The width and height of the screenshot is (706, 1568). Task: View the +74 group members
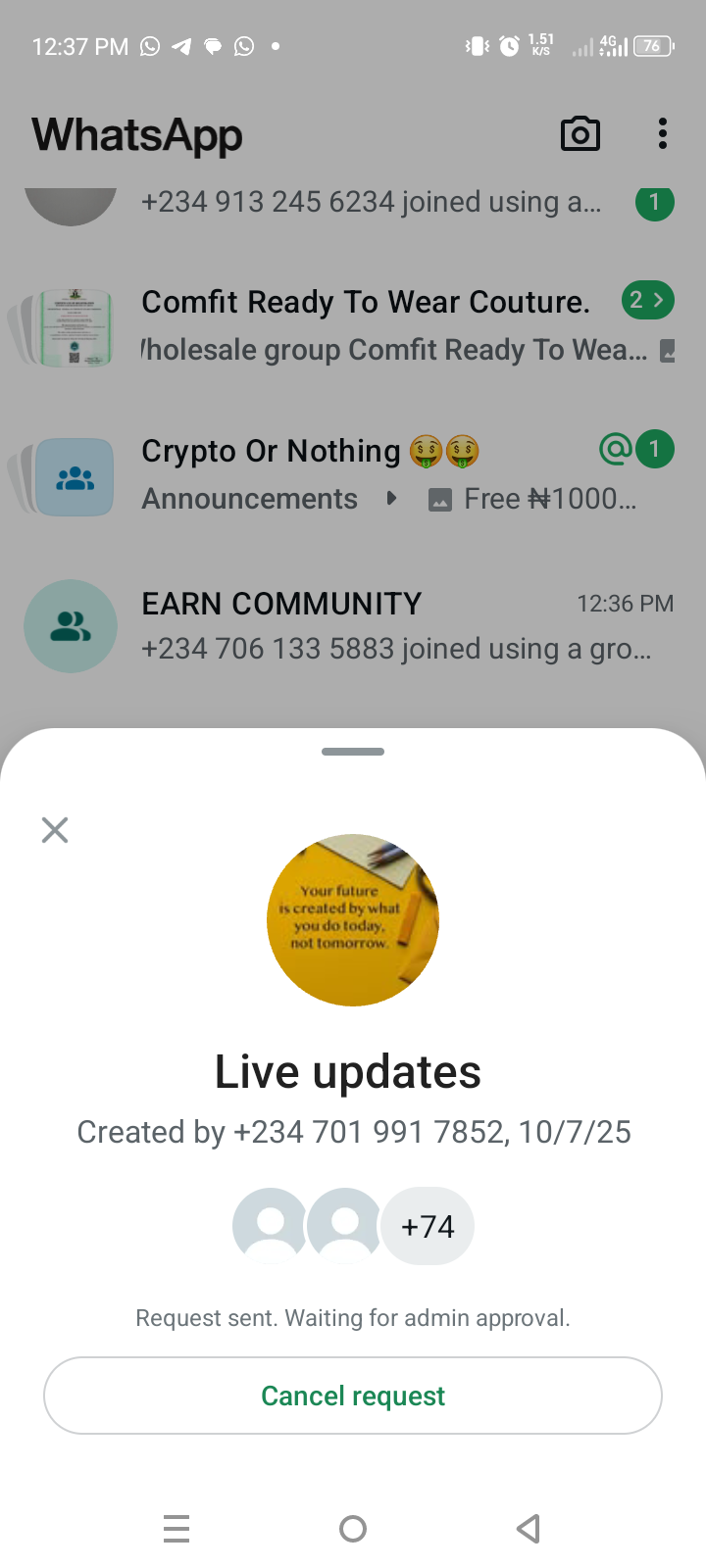pyautogui.click(x=428, y=1226)
